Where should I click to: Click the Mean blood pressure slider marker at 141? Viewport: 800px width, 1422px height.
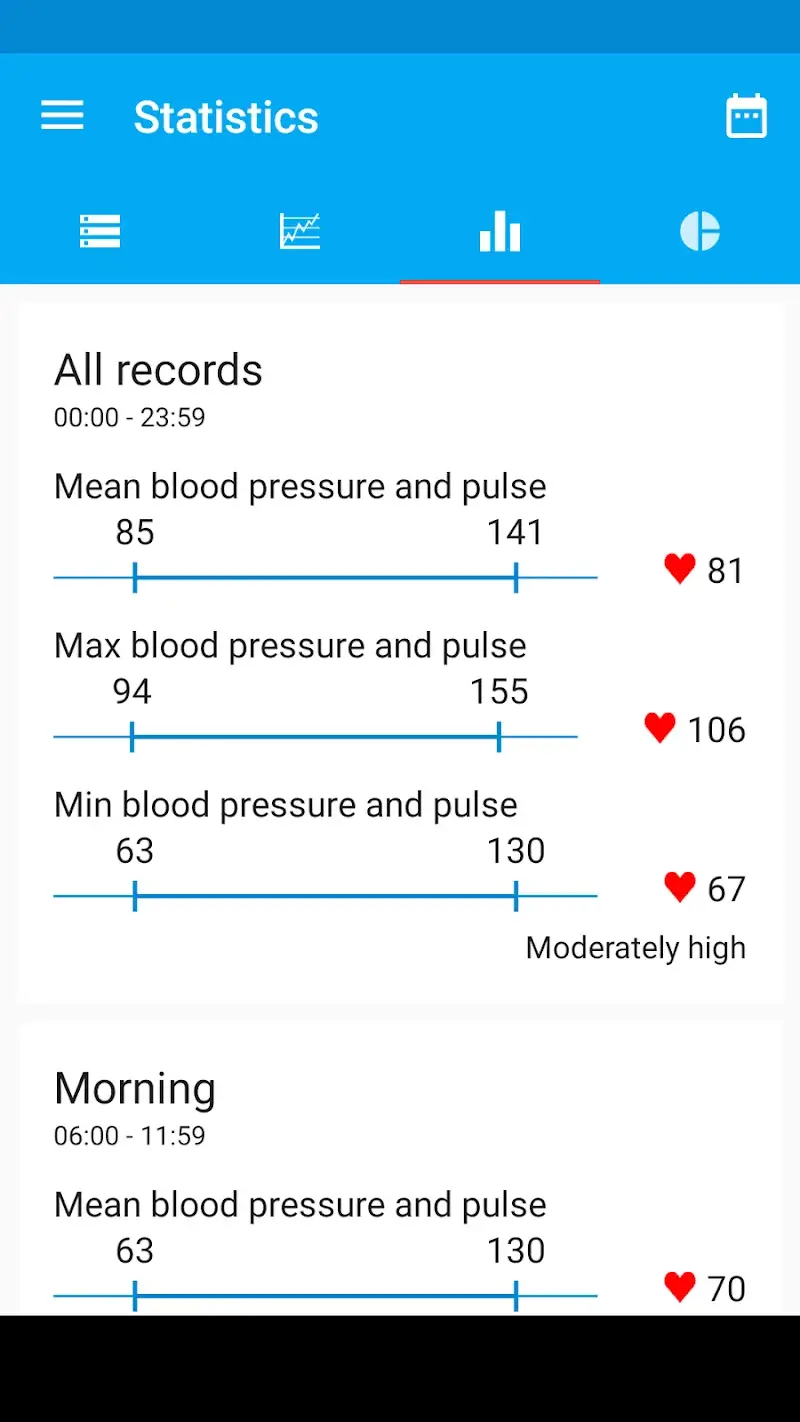click(515, 577)
